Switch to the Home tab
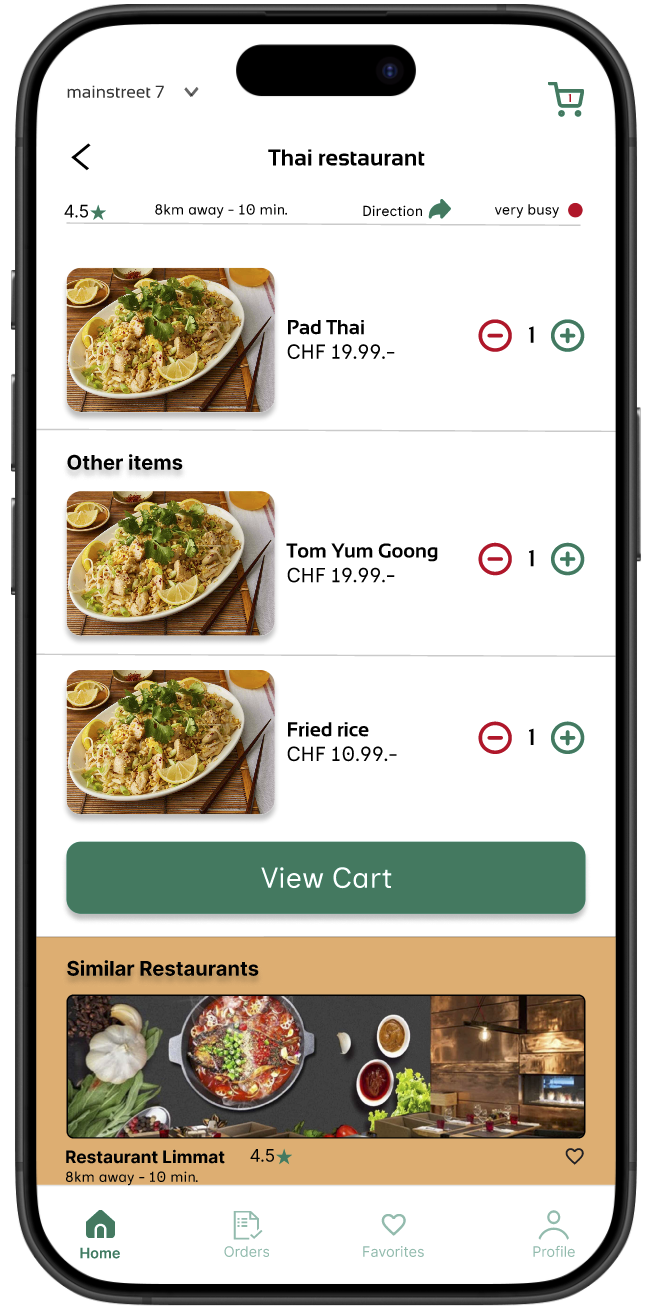652x1308 pixels. point(100,1235)
